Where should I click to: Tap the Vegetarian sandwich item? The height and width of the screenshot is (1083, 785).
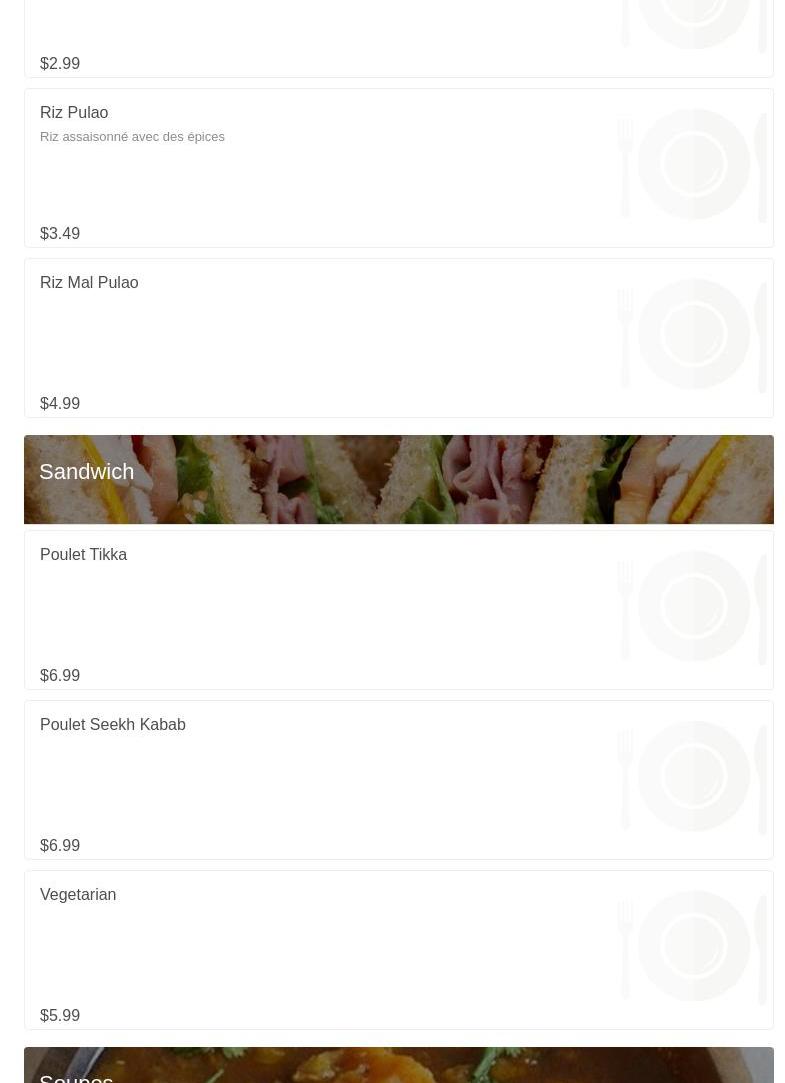coord(398,950)
